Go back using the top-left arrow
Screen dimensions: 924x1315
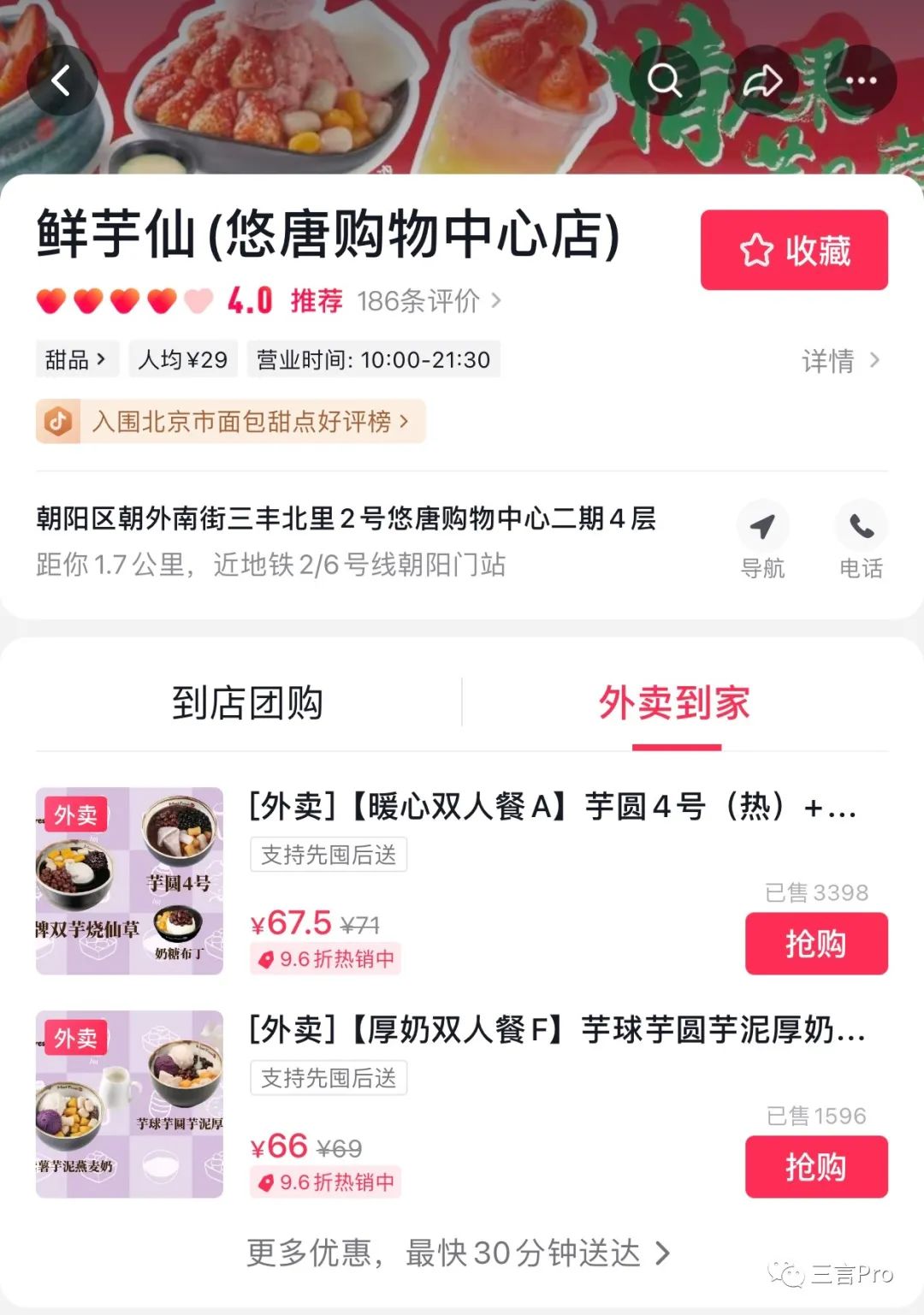click(x=61, y=81)
